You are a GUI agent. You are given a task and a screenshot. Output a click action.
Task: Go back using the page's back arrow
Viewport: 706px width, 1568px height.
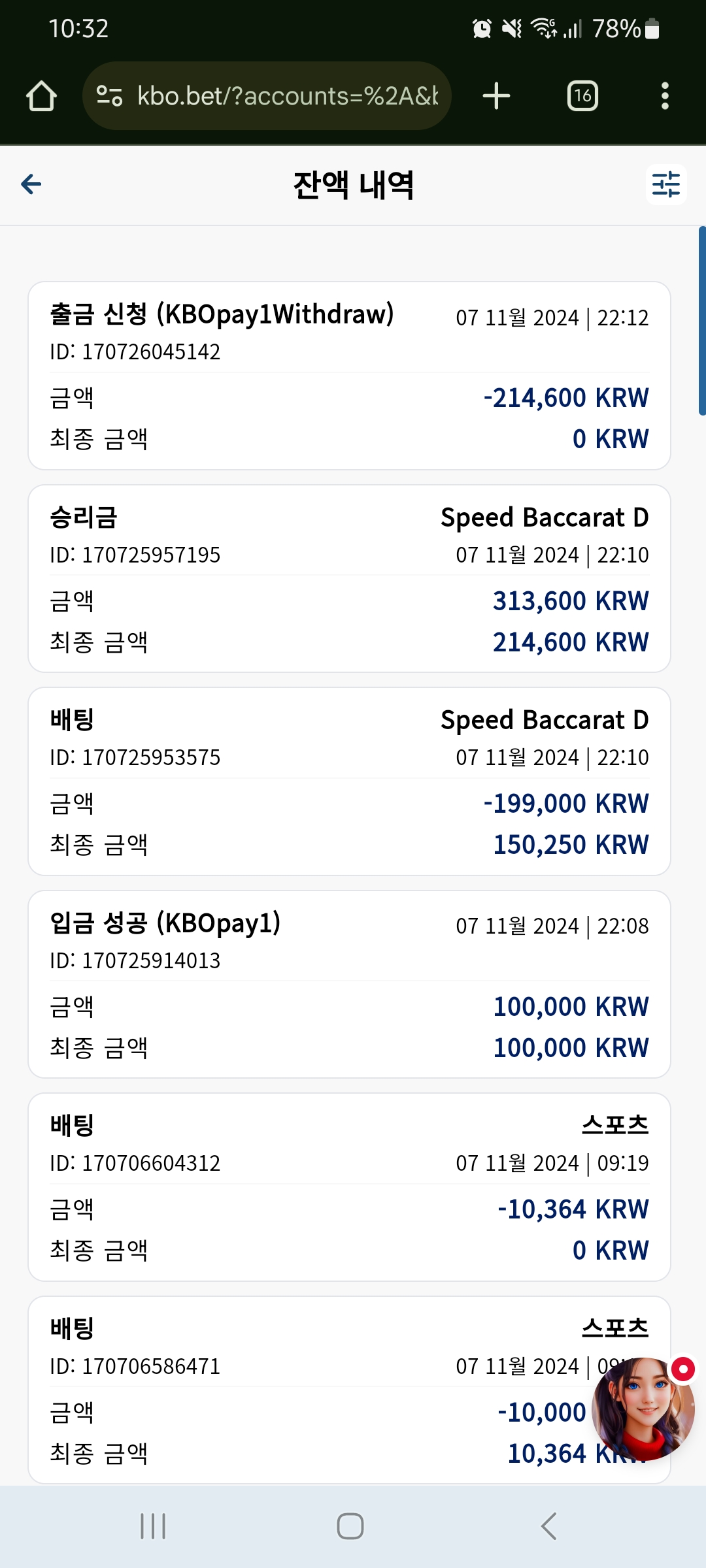click(x=31, y=184)
